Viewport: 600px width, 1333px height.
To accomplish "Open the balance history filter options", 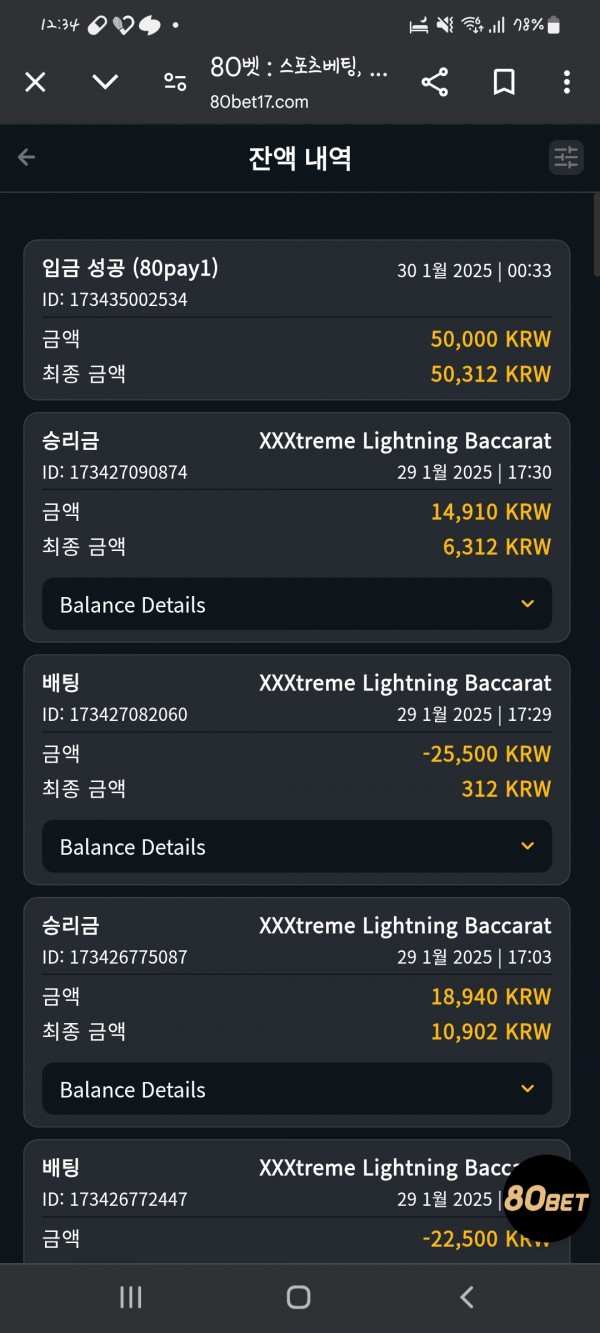I will tap(566, 157).
